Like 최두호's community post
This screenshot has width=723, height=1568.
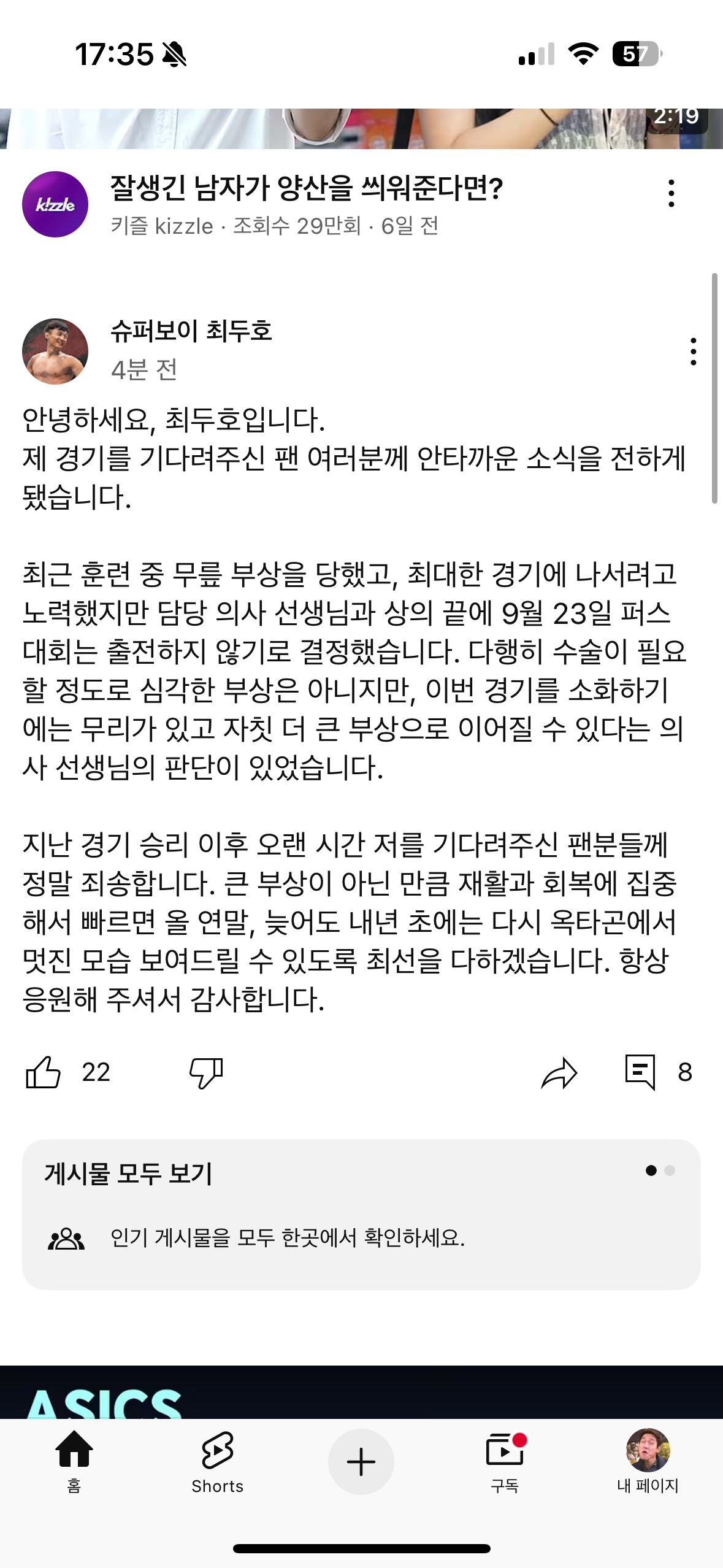point(44,1072)
